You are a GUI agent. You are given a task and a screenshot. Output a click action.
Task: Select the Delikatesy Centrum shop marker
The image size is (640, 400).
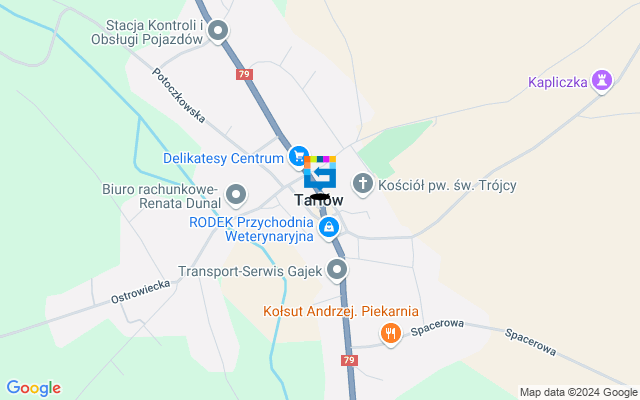point(297,157)
